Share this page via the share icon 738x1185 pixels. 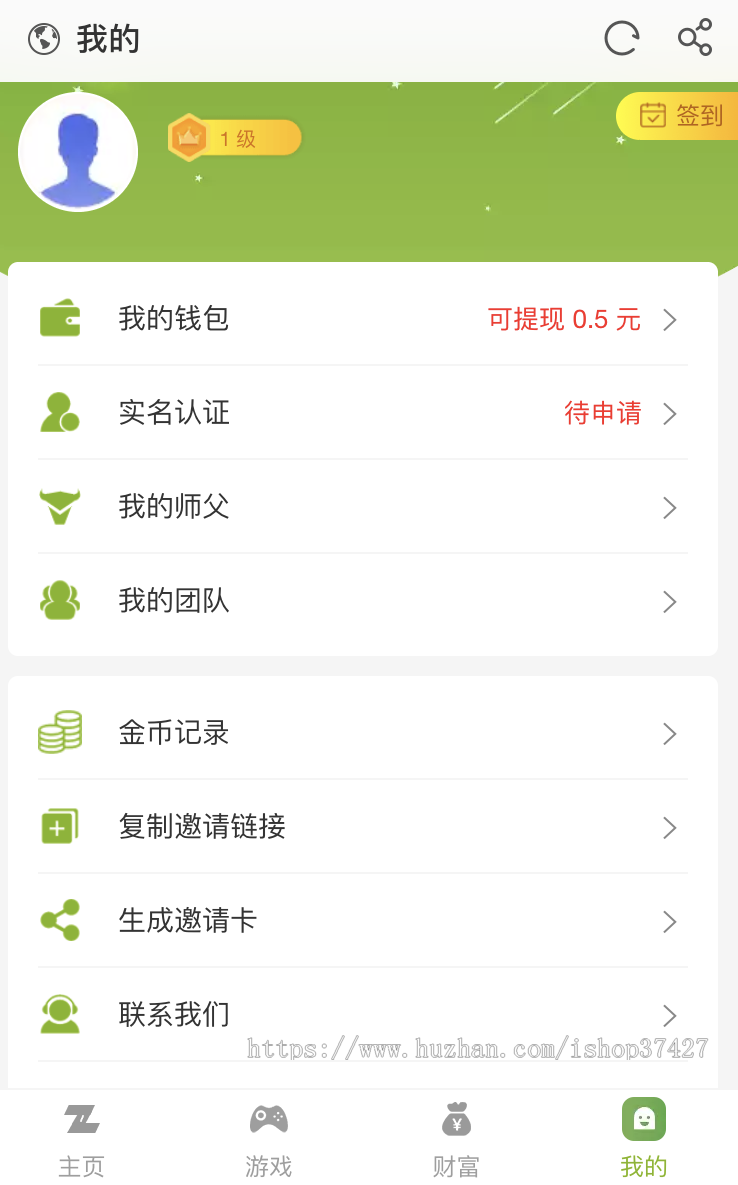click(694, 38)
